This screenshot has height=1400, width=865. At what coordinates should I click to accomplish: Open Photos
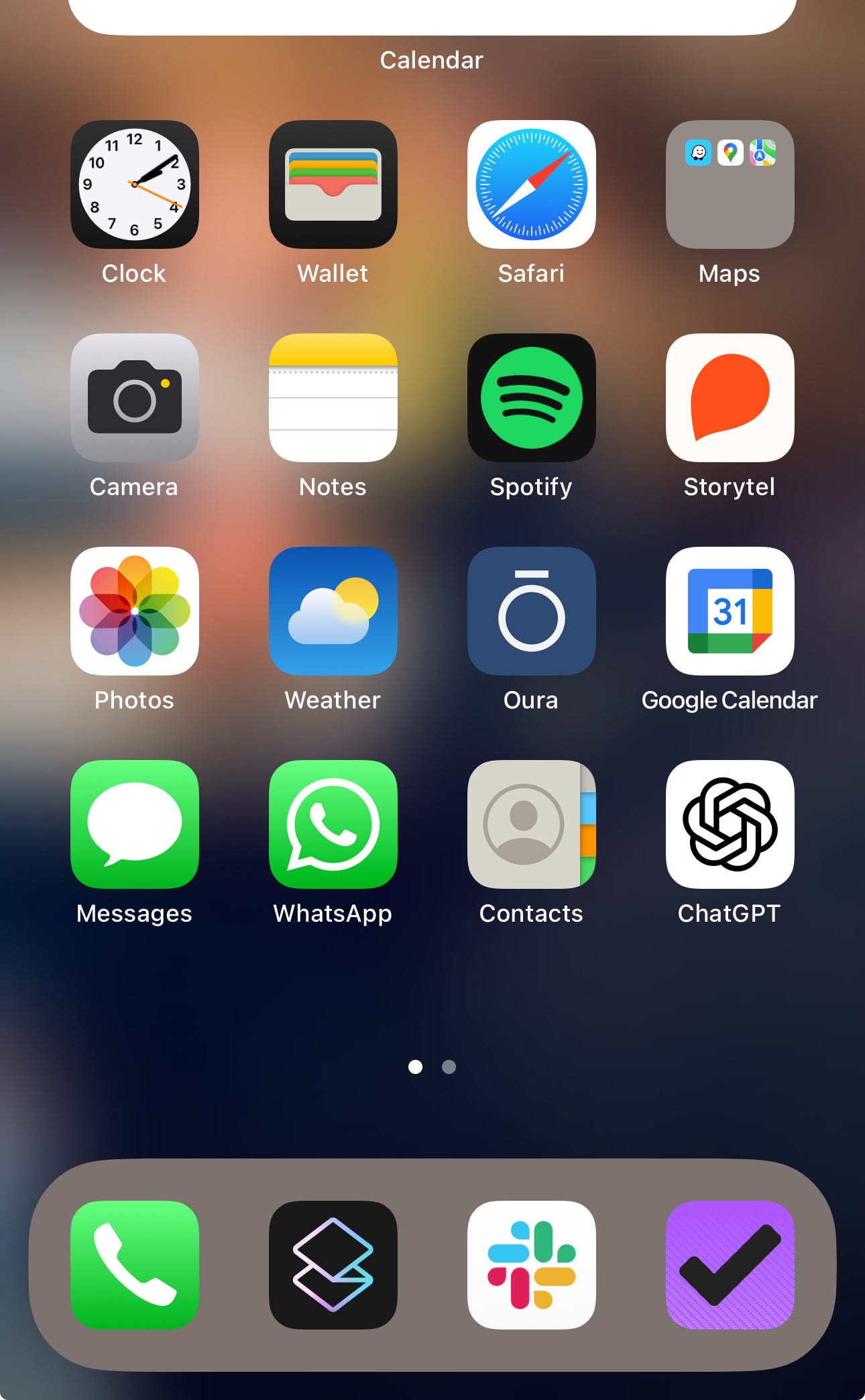coord(134,611)
